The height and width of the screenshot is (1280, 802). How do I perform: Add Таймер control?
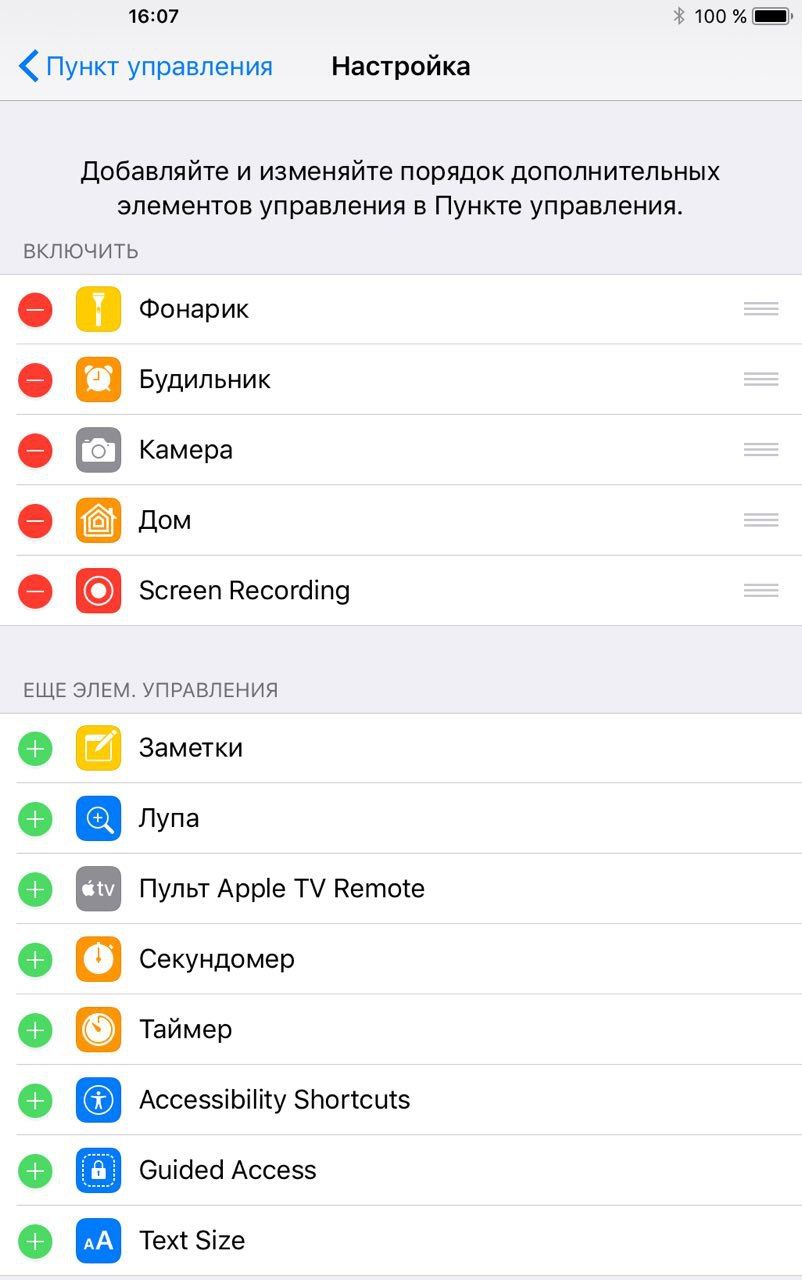point(35,1029)
